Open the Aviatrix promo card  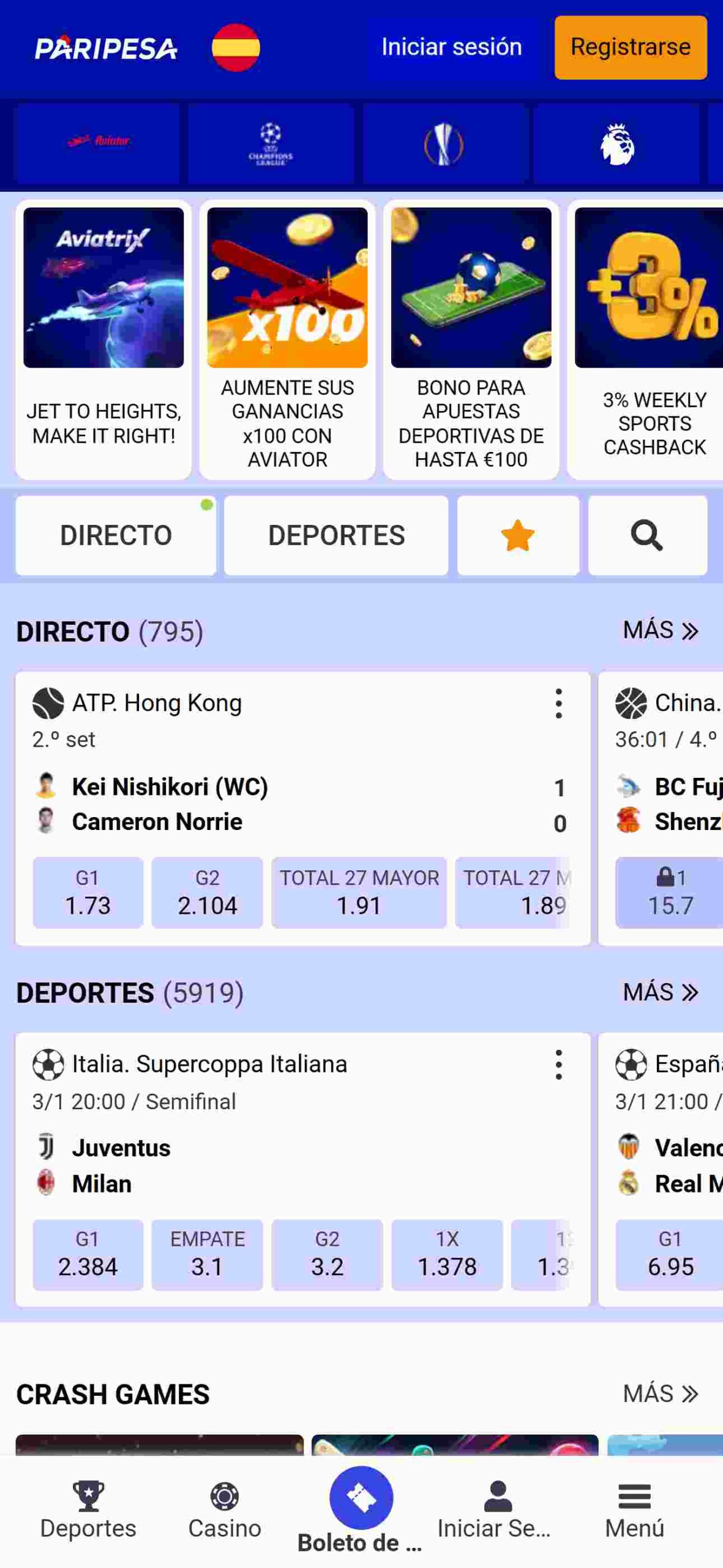(103, 339)
